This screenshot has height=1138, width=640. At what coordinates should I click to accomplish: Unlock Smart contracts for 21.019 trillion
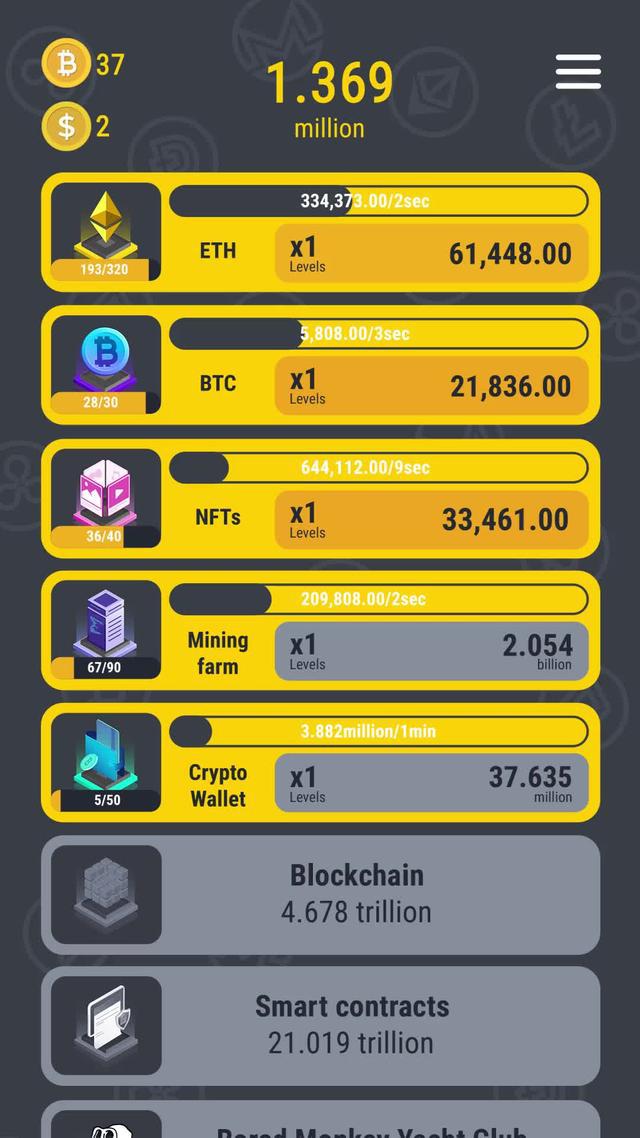[320, 1025]
